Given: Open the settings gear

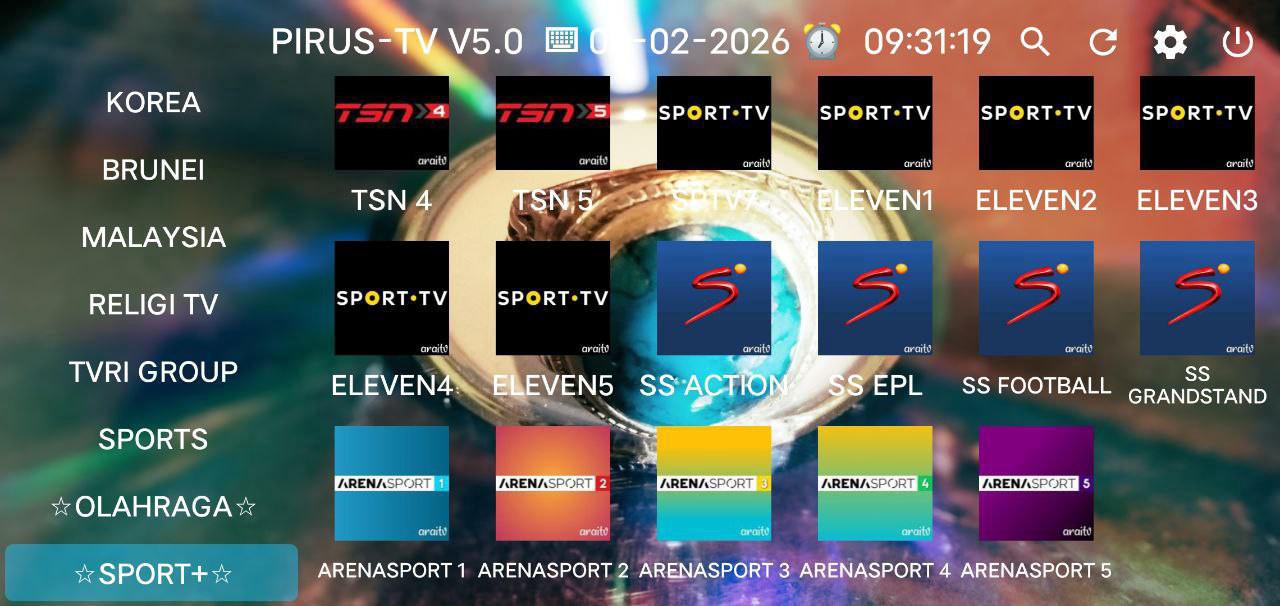Looking at the screenshot, I should 1170,42.
